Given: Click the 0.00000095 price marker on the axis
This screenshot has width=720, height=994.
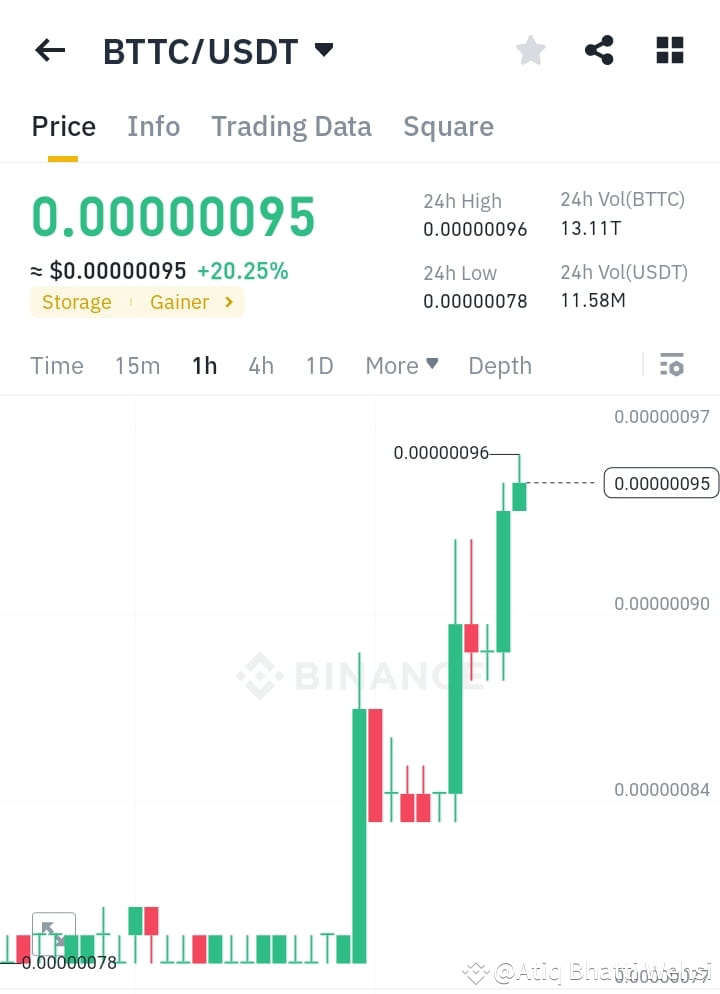Looking at the screenshot, I should tap(660, 483).
